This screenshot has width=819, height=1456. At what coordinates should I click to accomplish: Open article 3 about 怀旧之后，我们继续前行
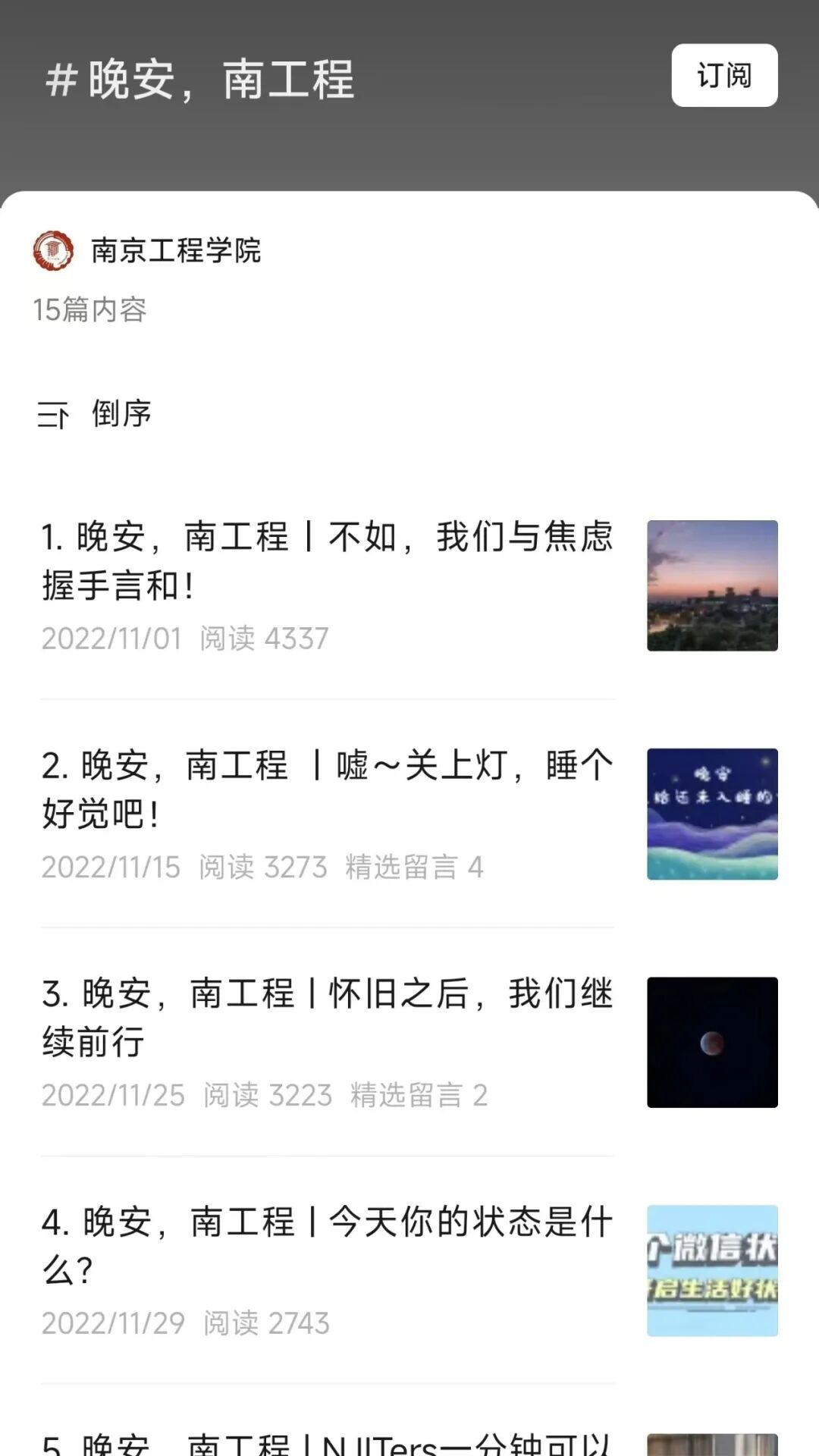point(327,1018)
